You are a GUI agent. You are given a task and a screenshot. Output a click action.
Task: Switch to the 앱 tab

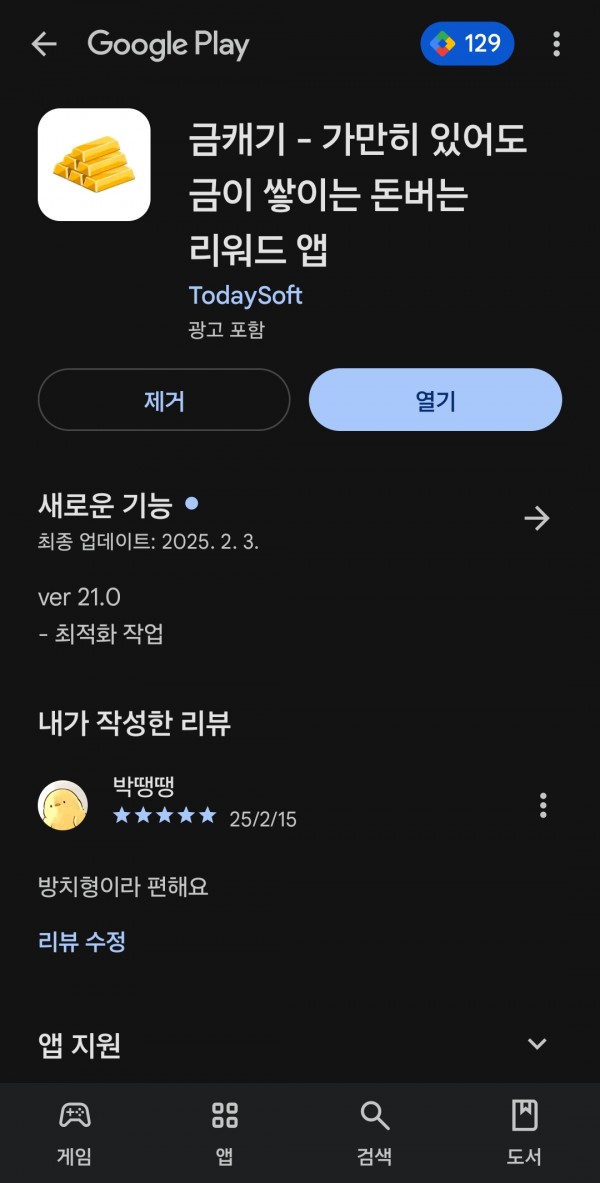225,1133
